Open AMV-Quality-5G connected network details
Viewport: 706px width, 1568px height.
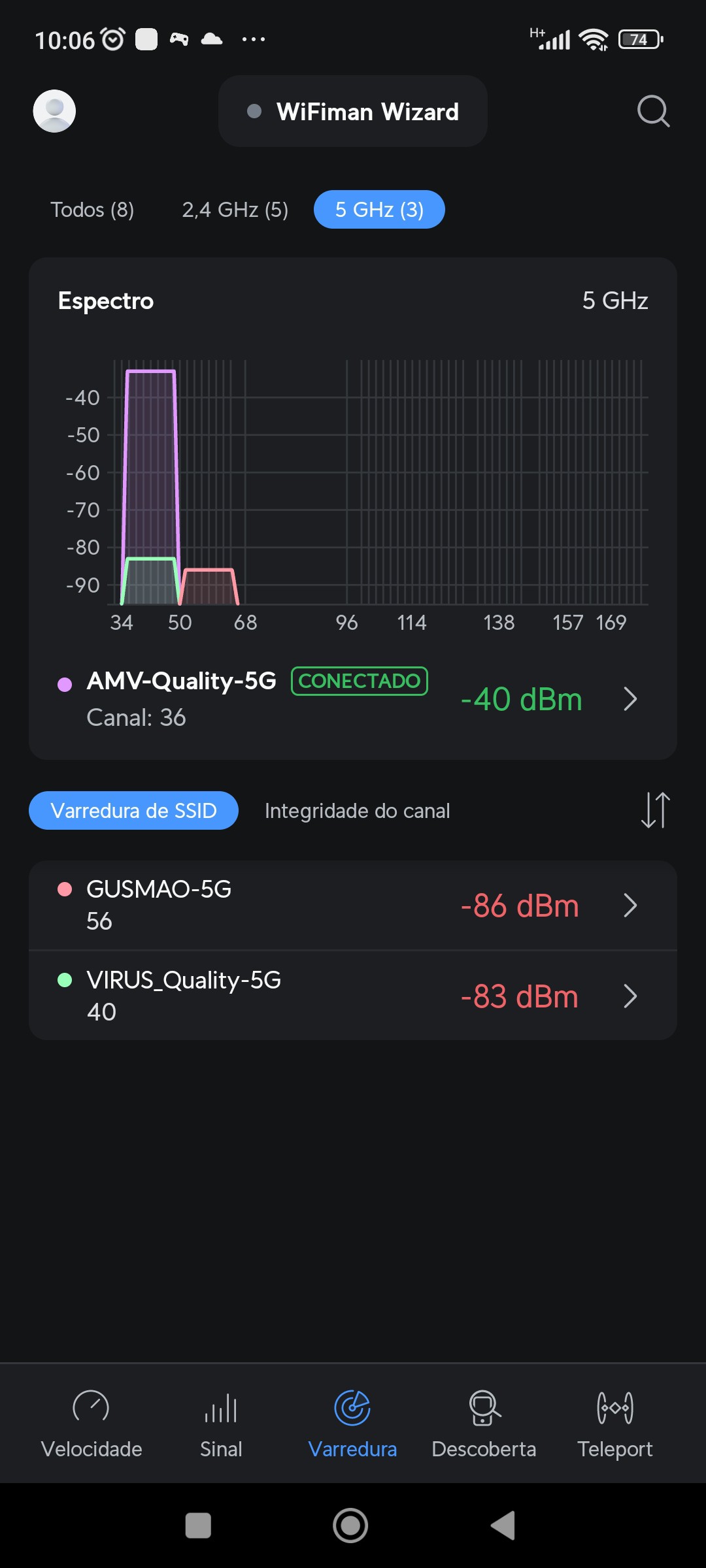[353, 699]
